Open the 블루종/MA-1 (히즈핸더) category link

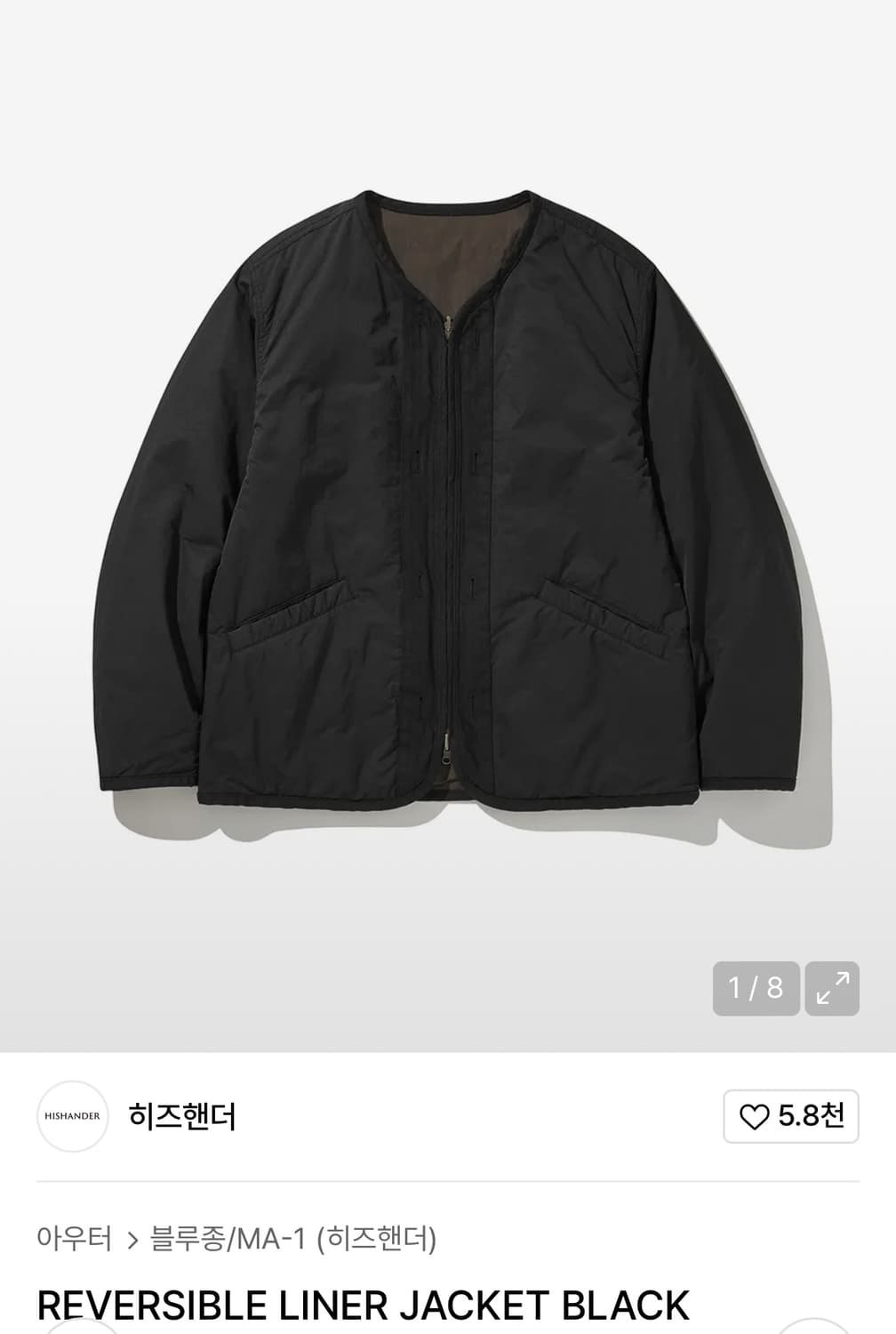click(293, 1238)
